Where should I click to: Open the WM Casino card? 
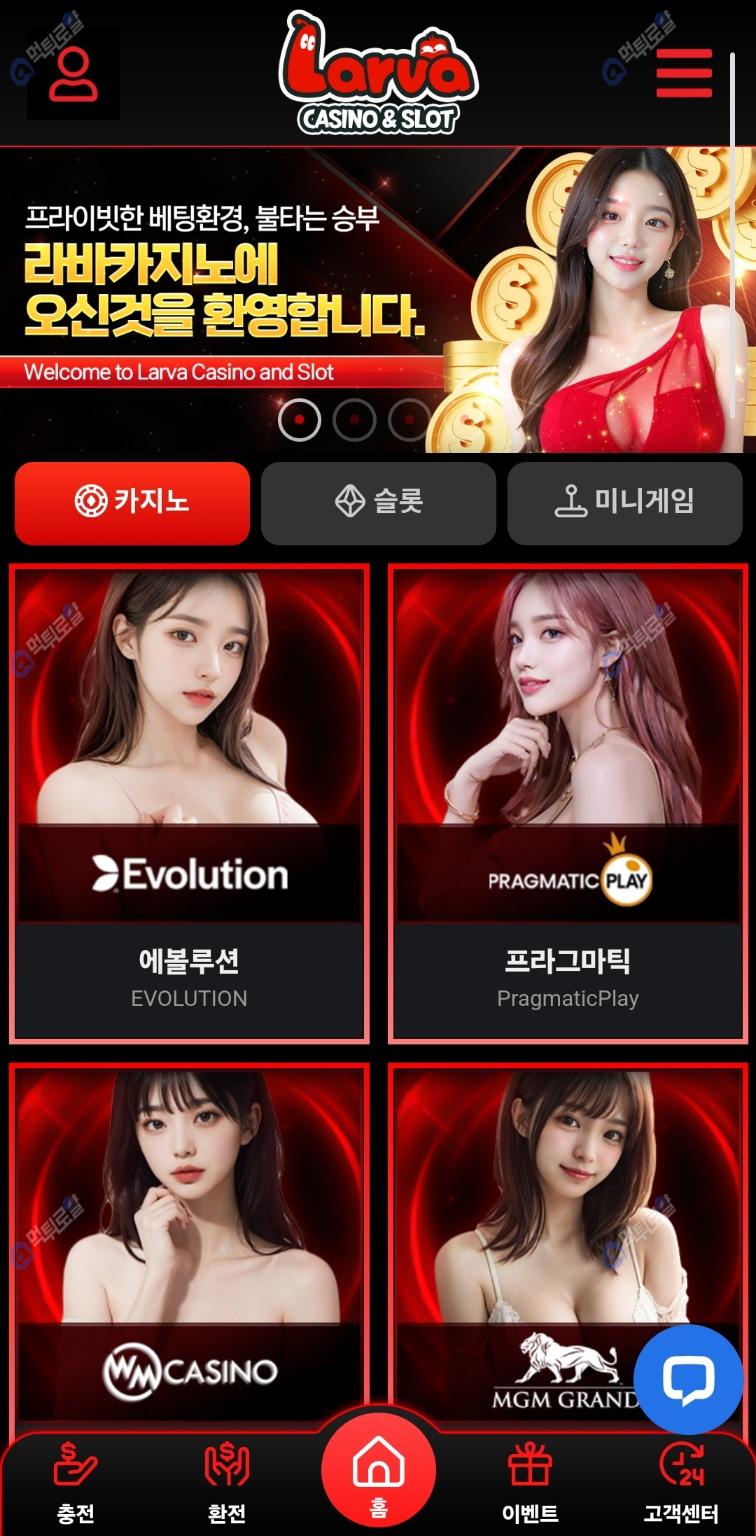(189, 1250)
